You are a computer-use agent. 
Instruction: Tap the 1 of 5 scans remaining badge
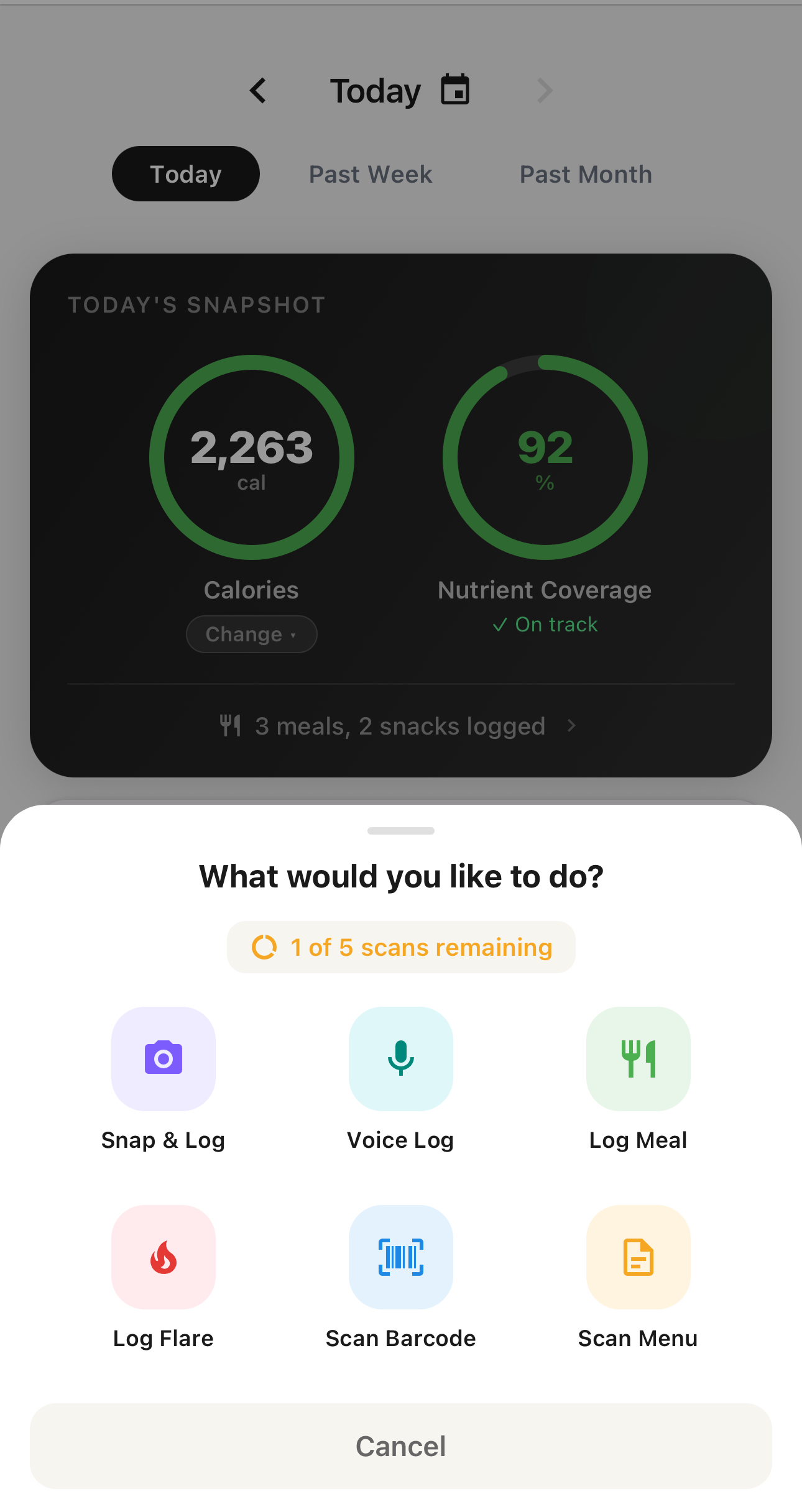400,946
